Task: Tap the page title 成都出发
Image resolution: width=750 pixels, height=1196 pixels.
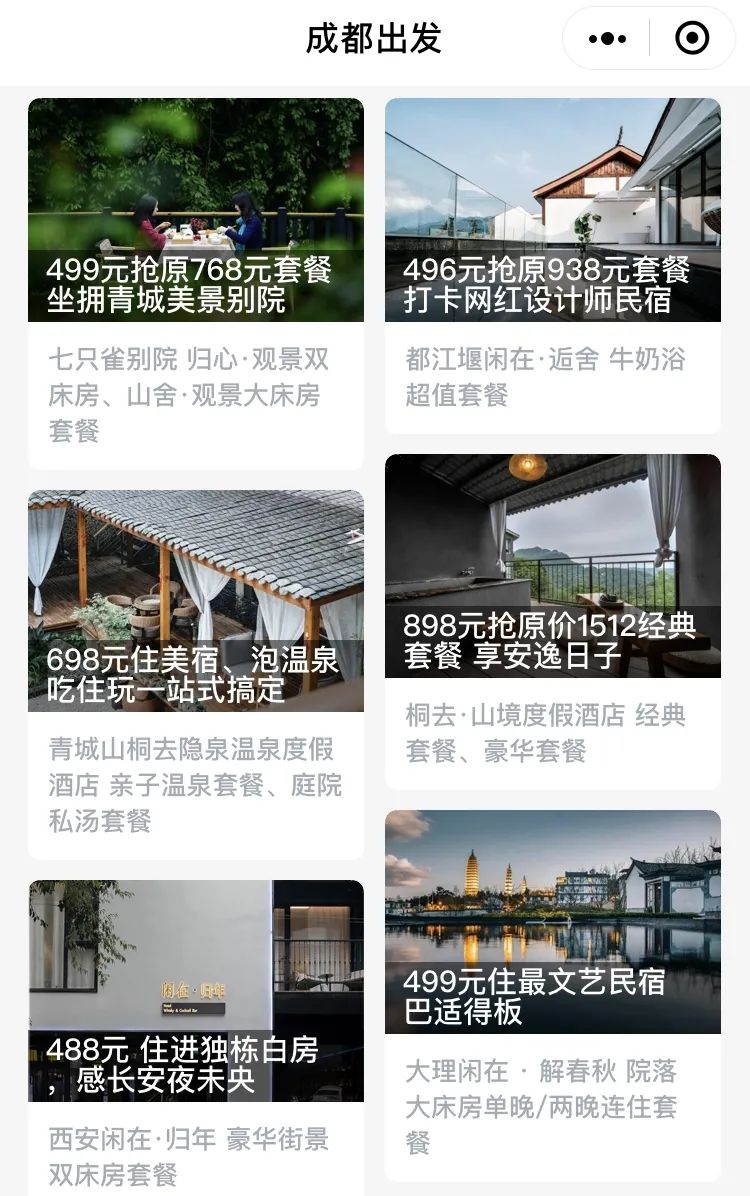Action: (x=374, y=37)
